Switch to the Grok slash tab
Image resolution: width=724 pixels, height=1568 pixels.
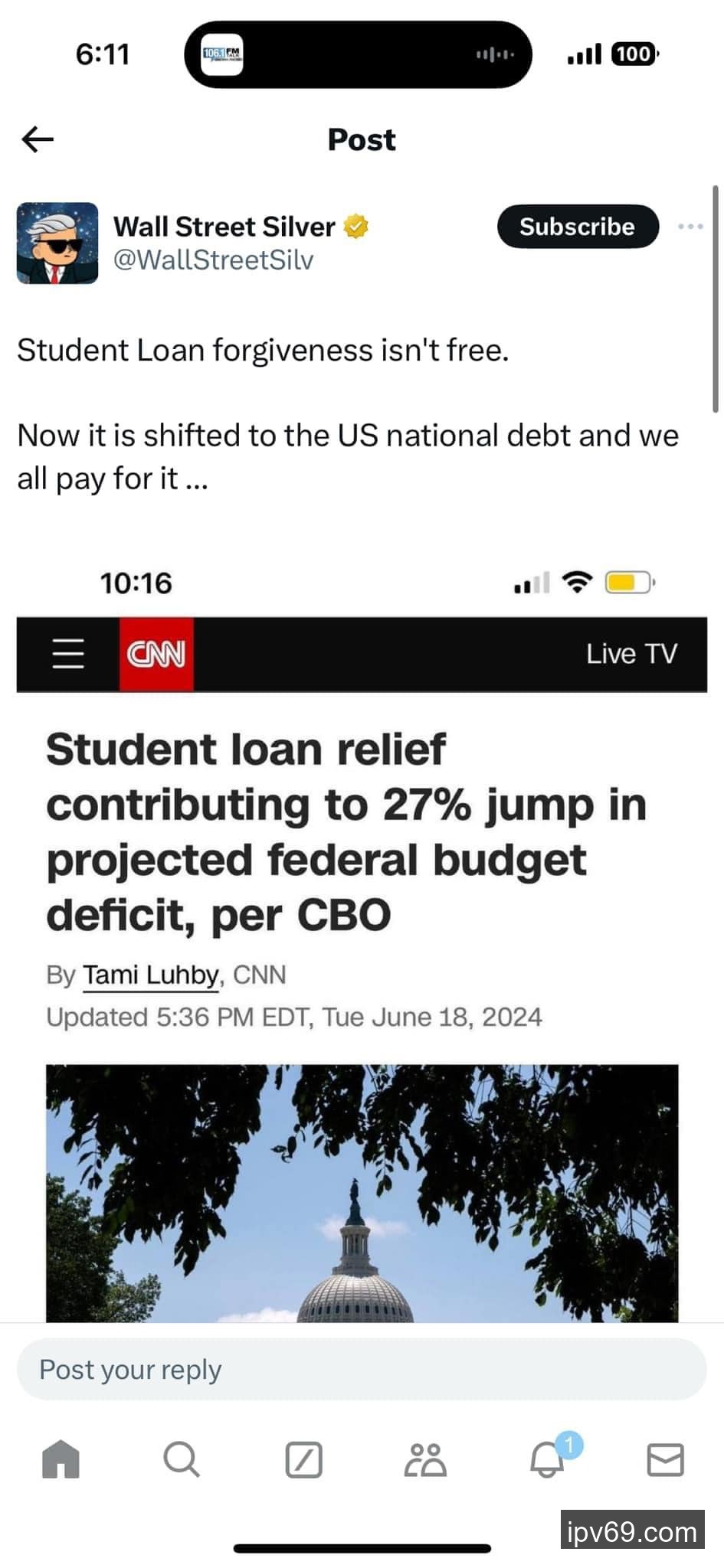303,1459
